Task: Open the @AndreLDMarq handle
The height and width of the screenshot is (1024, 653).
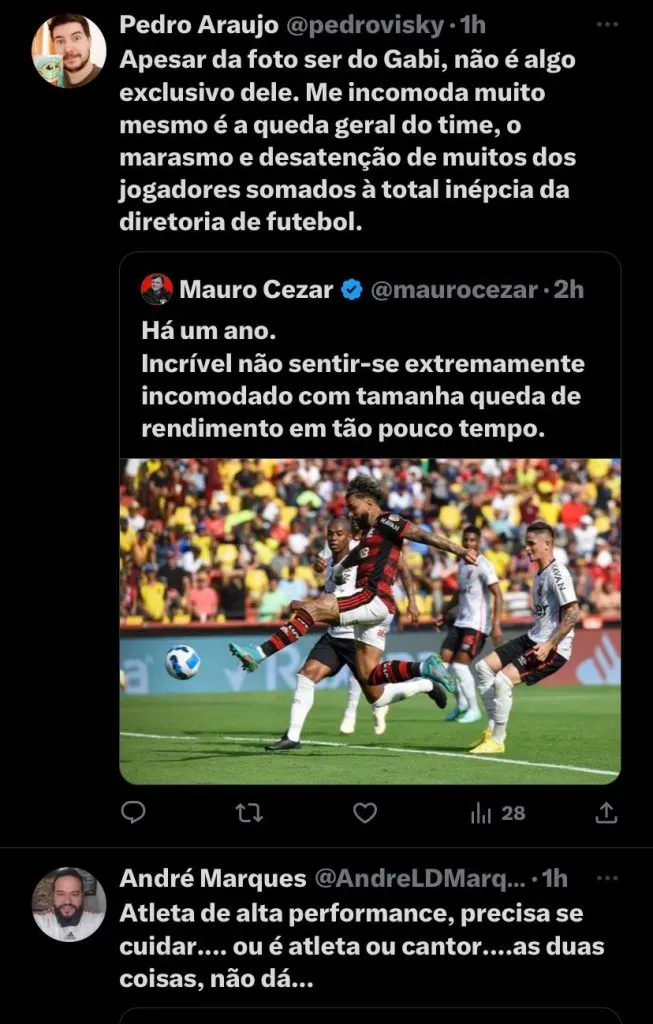Action: click(x=420, y=878)
